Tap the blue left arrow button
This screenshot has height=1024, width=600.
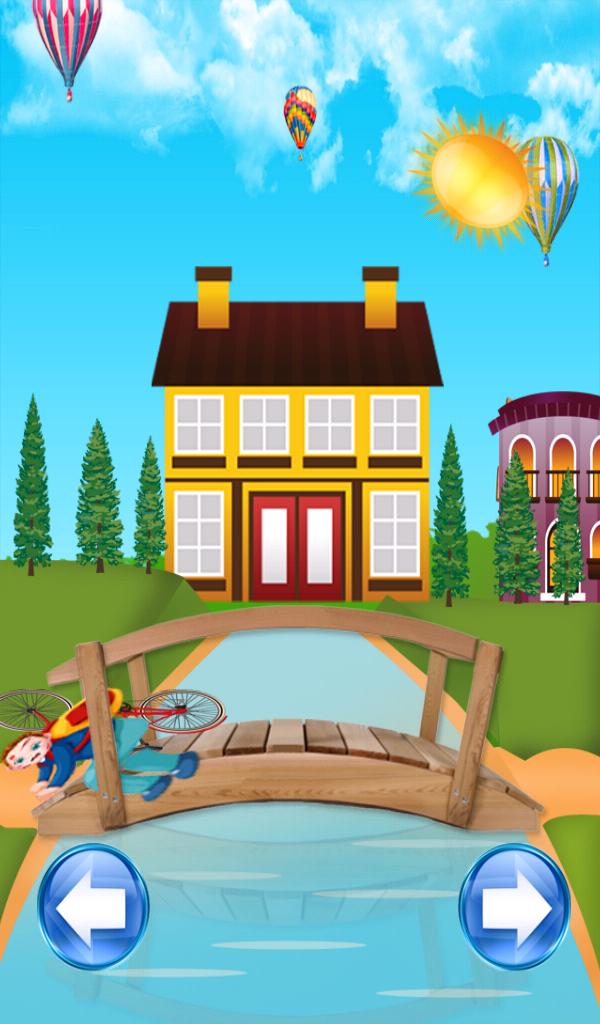click(93, 906)
